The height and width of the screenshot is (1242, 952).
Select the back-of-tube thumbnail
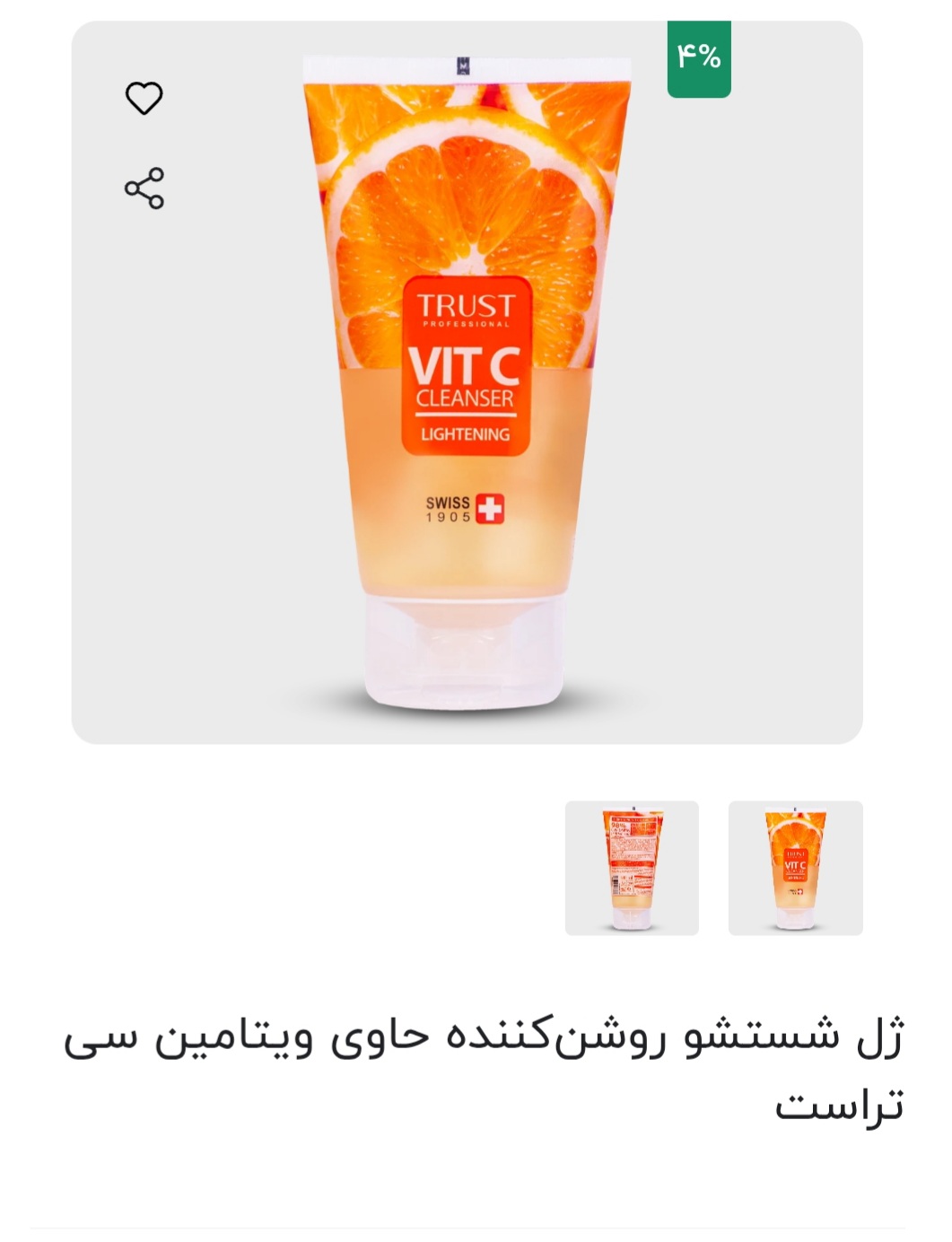[632, 869]
